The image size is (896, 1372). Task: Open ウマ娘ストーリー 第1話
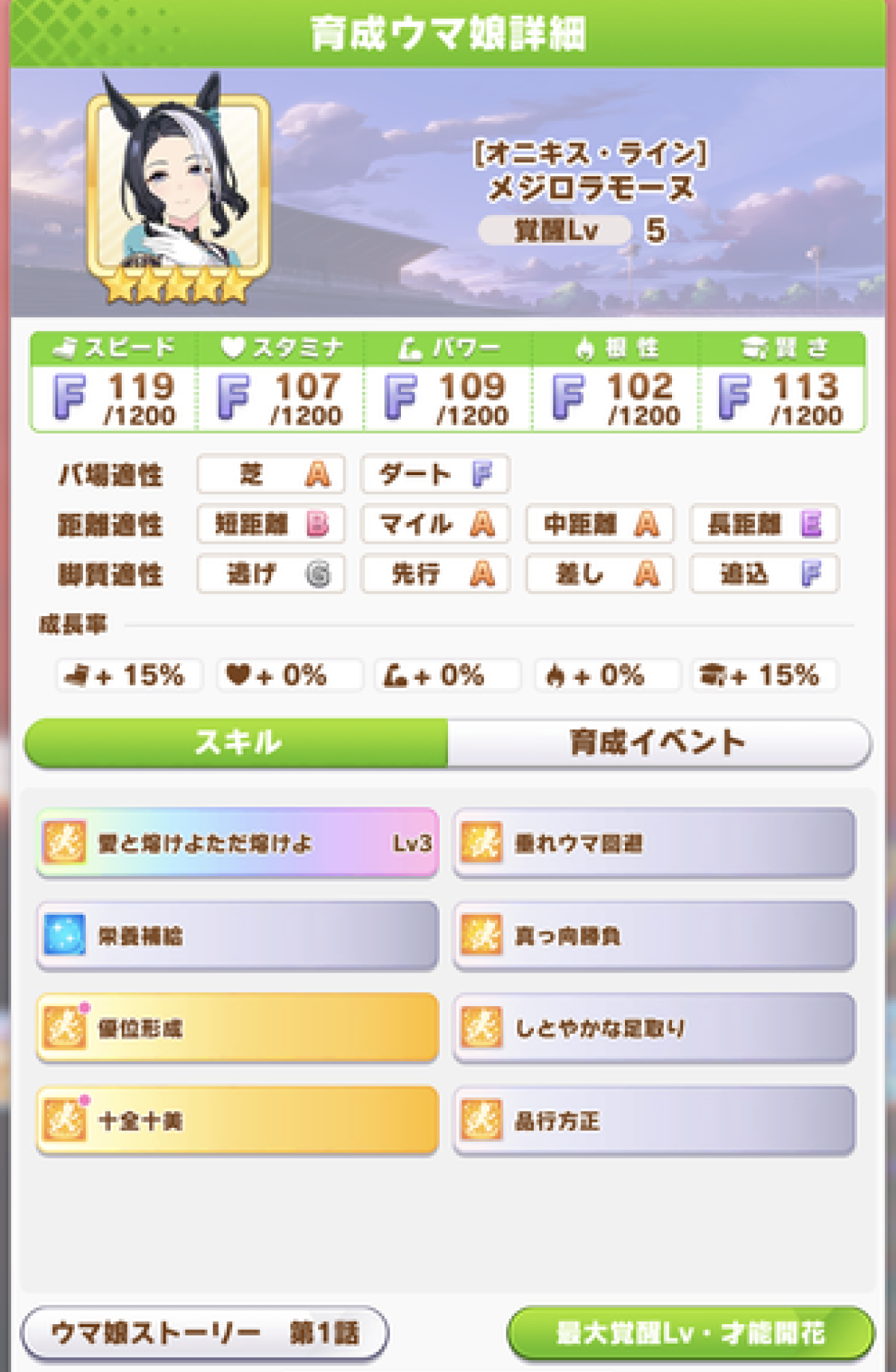click(x=205, y=1333)
